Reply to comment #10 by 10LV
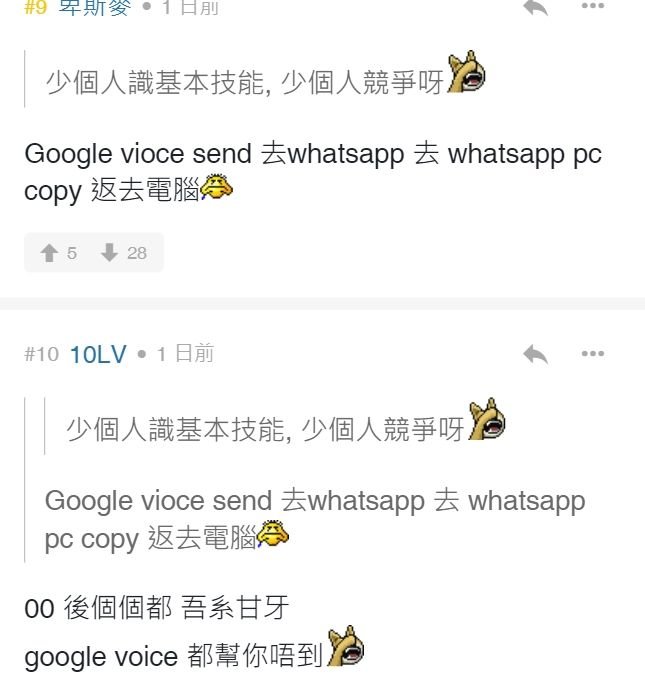Viewport: 645px width, 691px height. click(x=535, y=354)
